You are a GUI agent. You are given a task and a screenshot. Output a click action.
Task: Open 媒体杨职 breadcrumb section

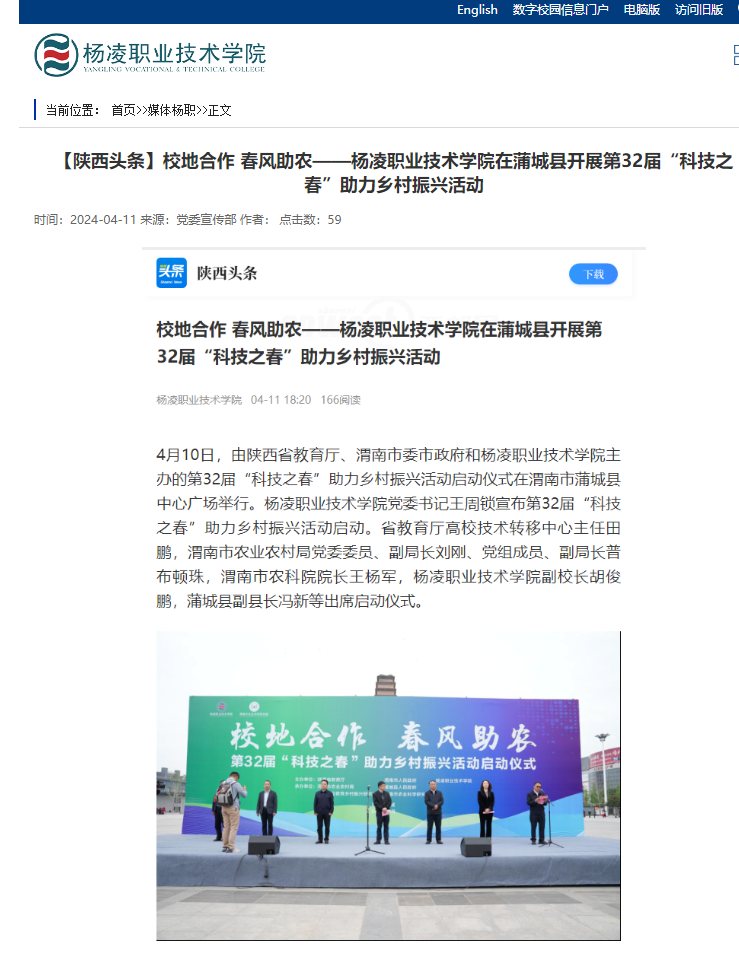click(172, 110)
